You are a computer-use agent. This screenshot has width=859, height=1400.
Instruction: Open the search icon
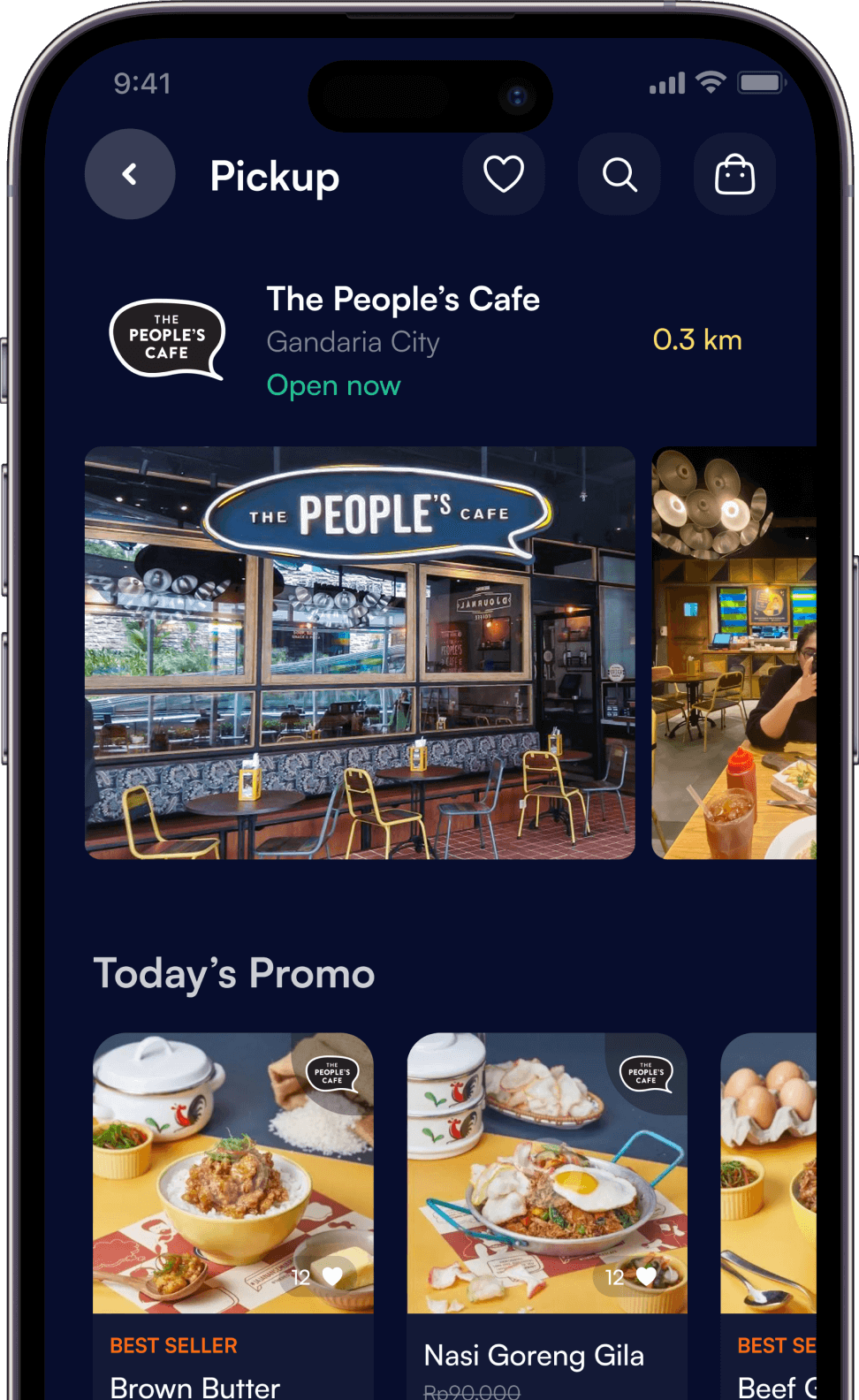click(620, 174)
